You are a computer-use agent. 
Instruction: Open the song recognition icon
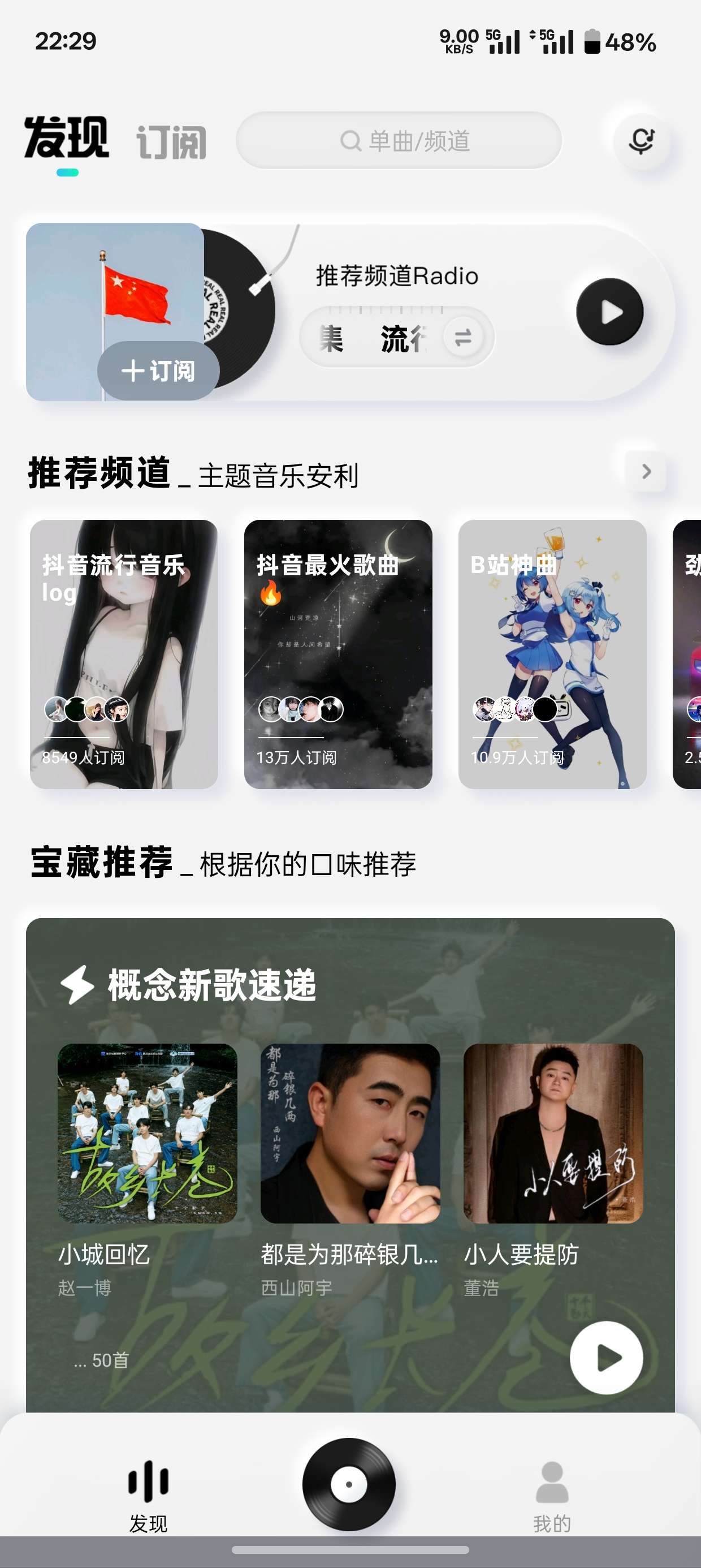pyautogui.click(x=642, y=141)
